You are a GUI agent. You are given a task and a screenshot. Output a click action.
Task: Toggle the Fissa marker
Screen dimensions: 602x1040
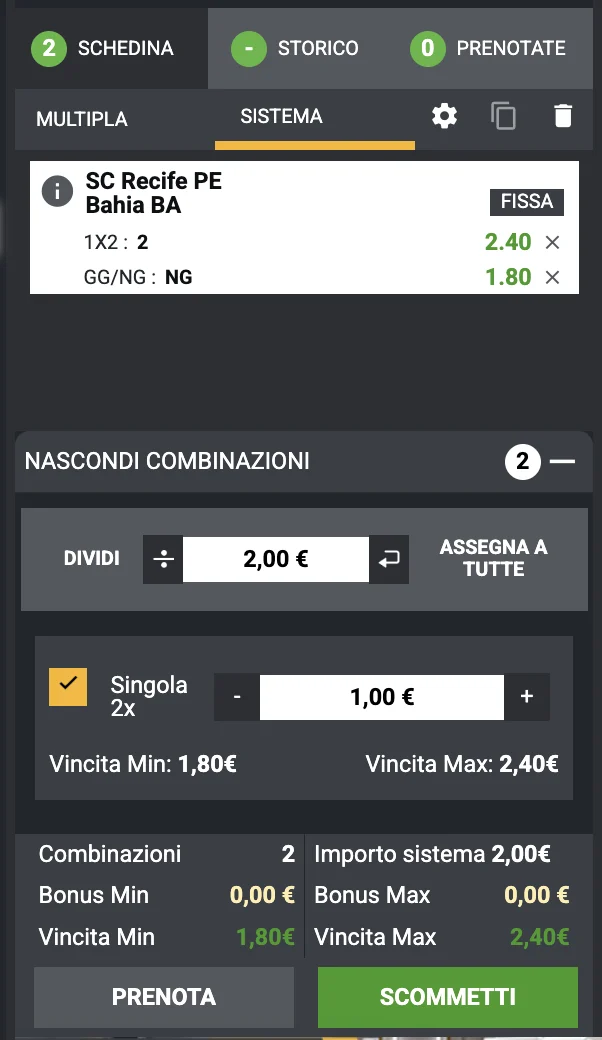tap(527, 201)
